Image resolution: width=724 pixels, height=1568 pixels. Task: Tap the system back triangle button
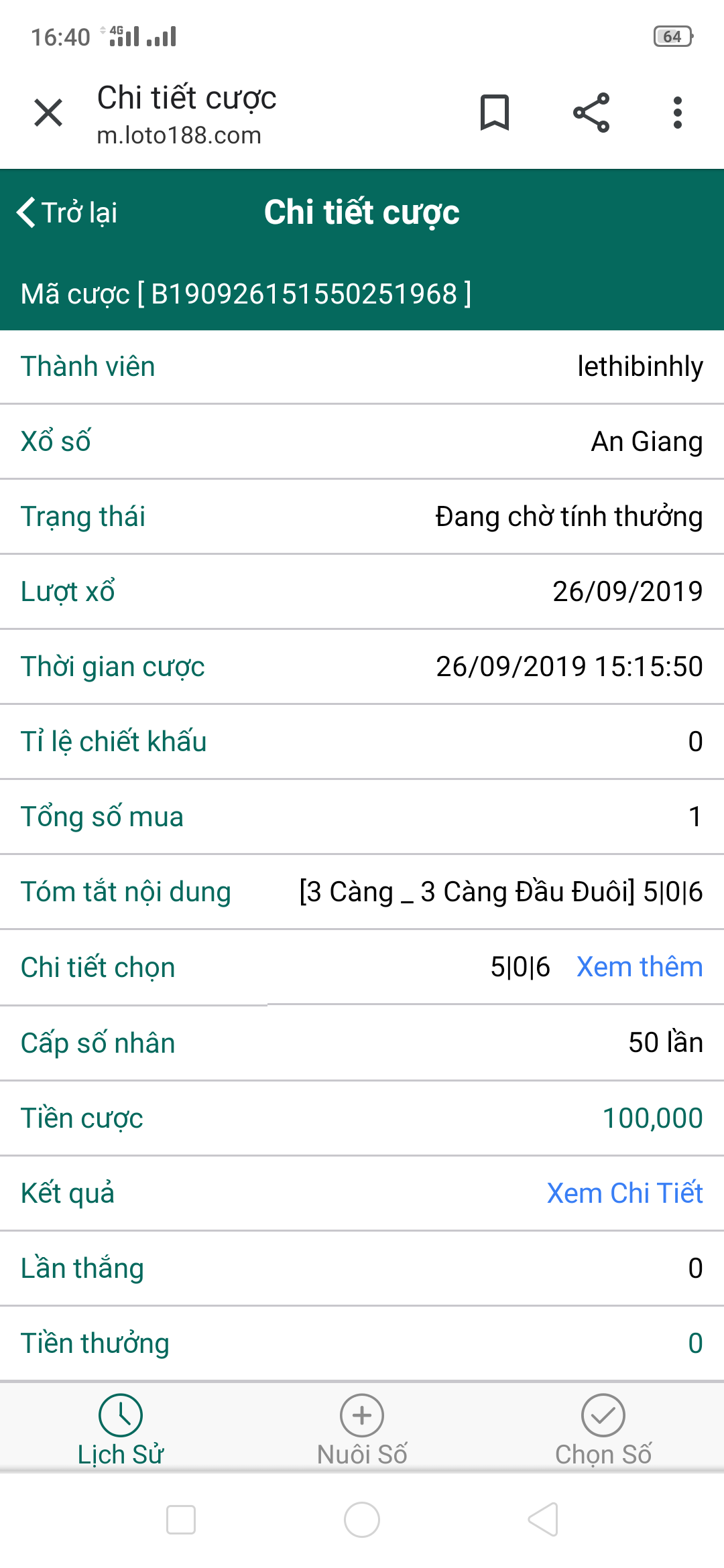pos(543,1519)
